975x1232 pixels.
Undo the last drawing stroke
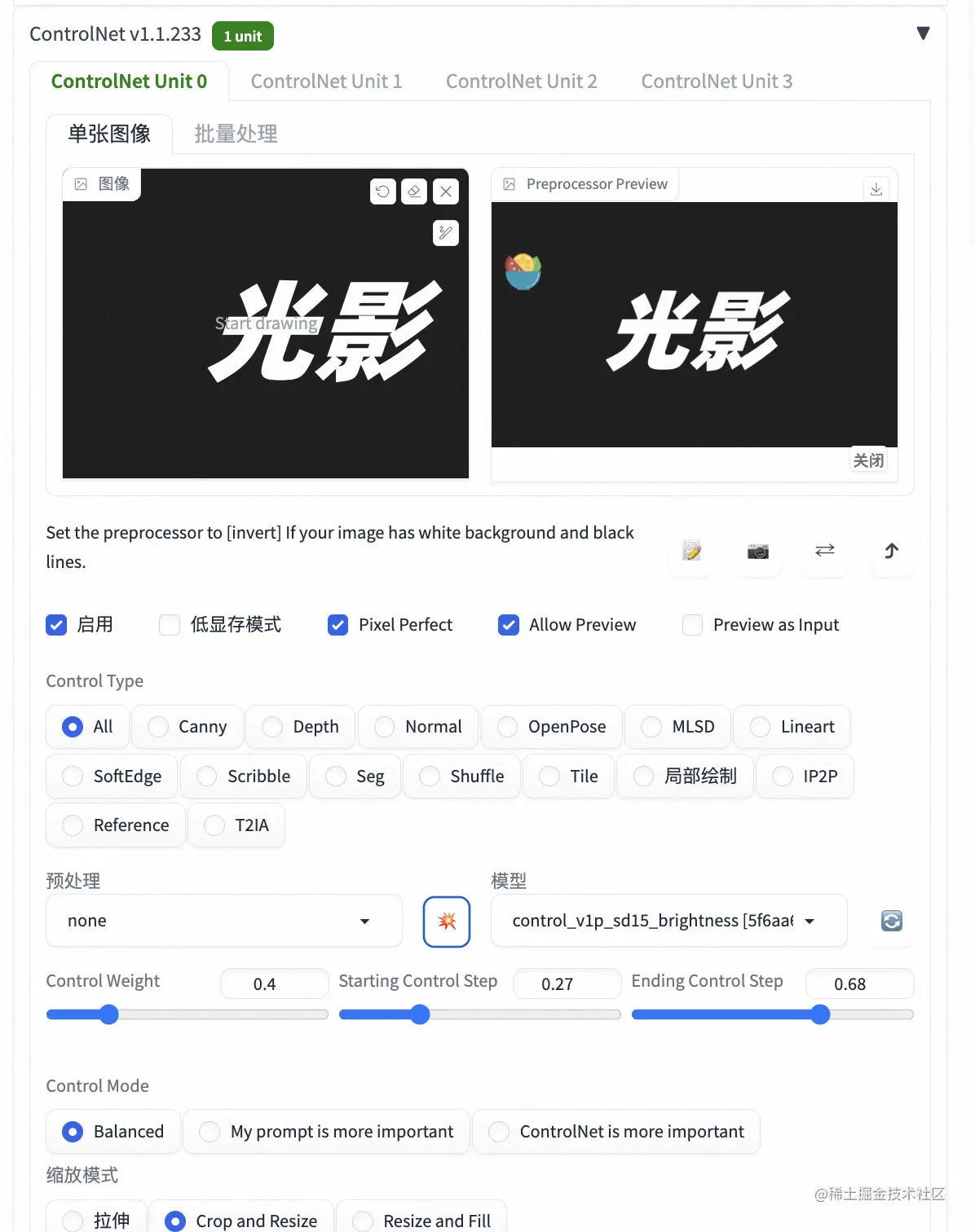click(383, 191)
